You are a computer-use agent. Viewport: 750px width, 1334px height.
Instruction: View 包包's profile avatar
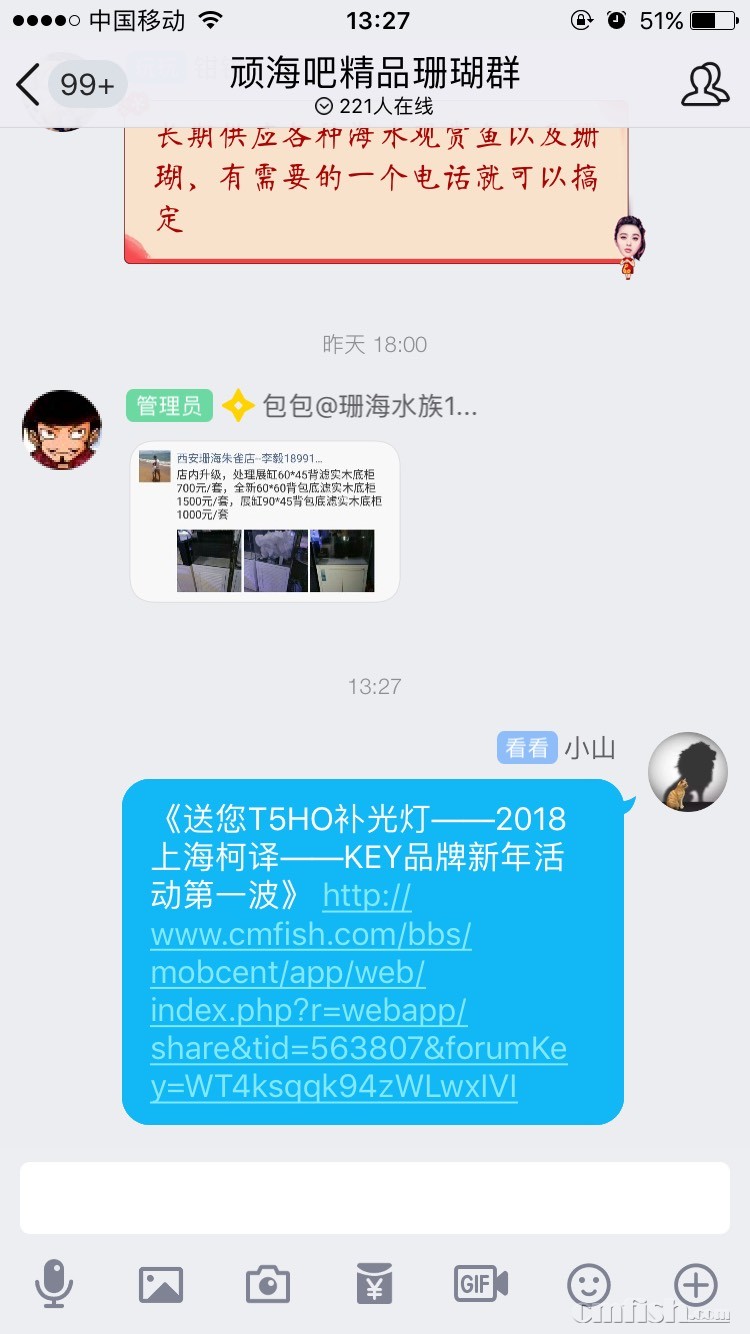point(62,429)
